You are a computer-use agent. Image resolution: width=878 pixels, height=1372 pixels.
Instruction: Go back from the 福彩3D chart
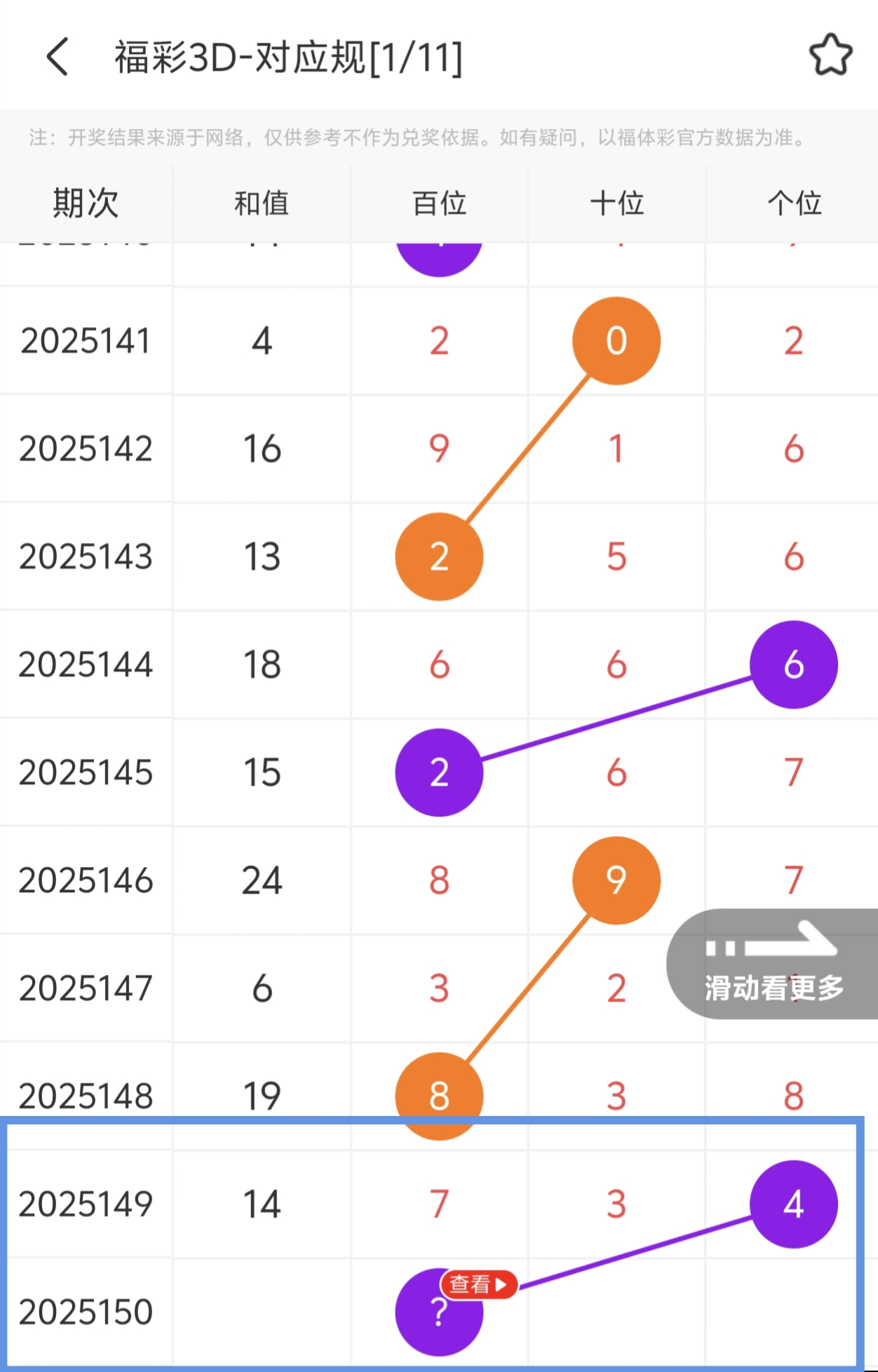[x=58, y=56]
